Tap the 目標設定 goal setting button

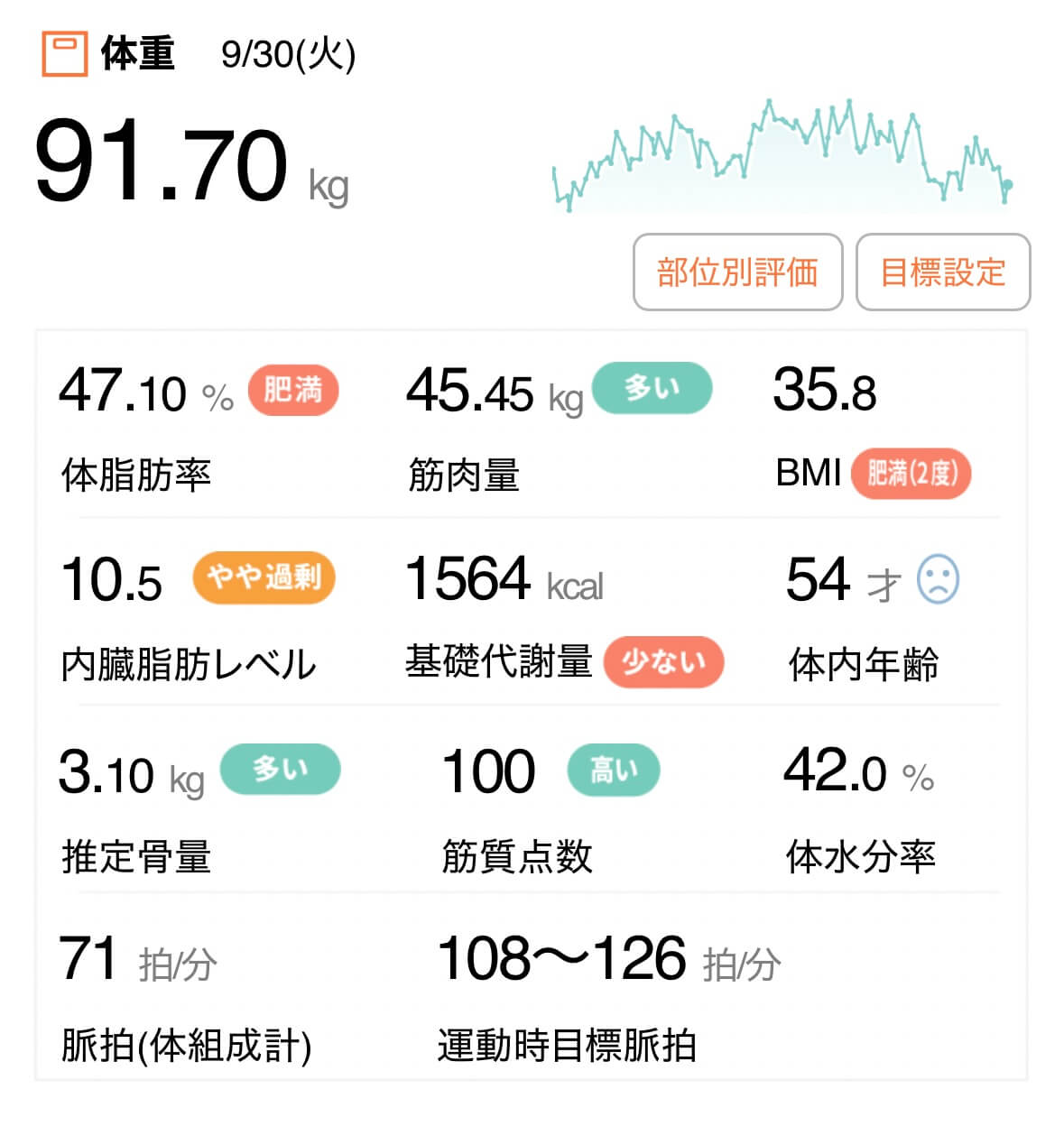tap(942, 272)
